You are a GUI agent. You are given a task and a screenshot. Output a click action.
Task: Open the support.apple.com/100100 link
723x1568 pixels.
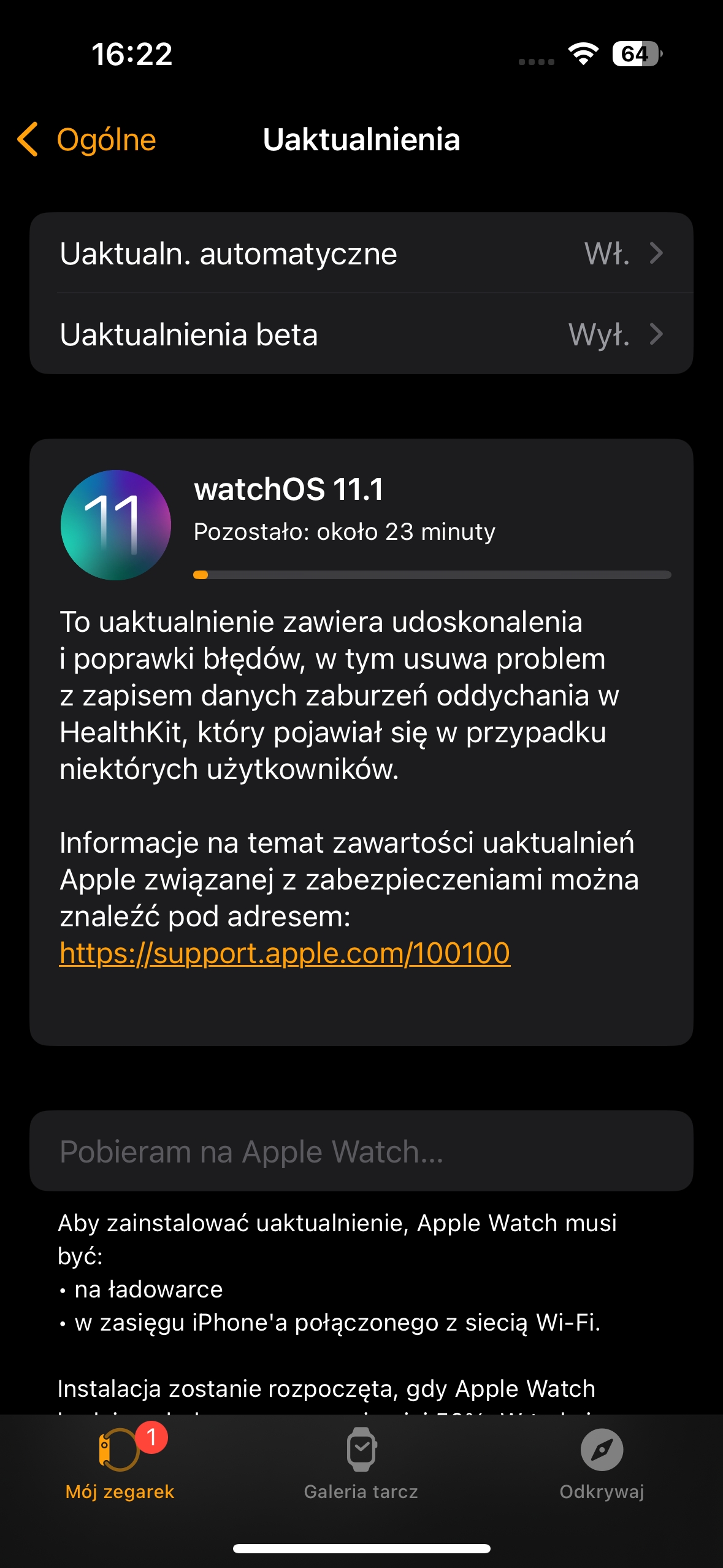285,953
